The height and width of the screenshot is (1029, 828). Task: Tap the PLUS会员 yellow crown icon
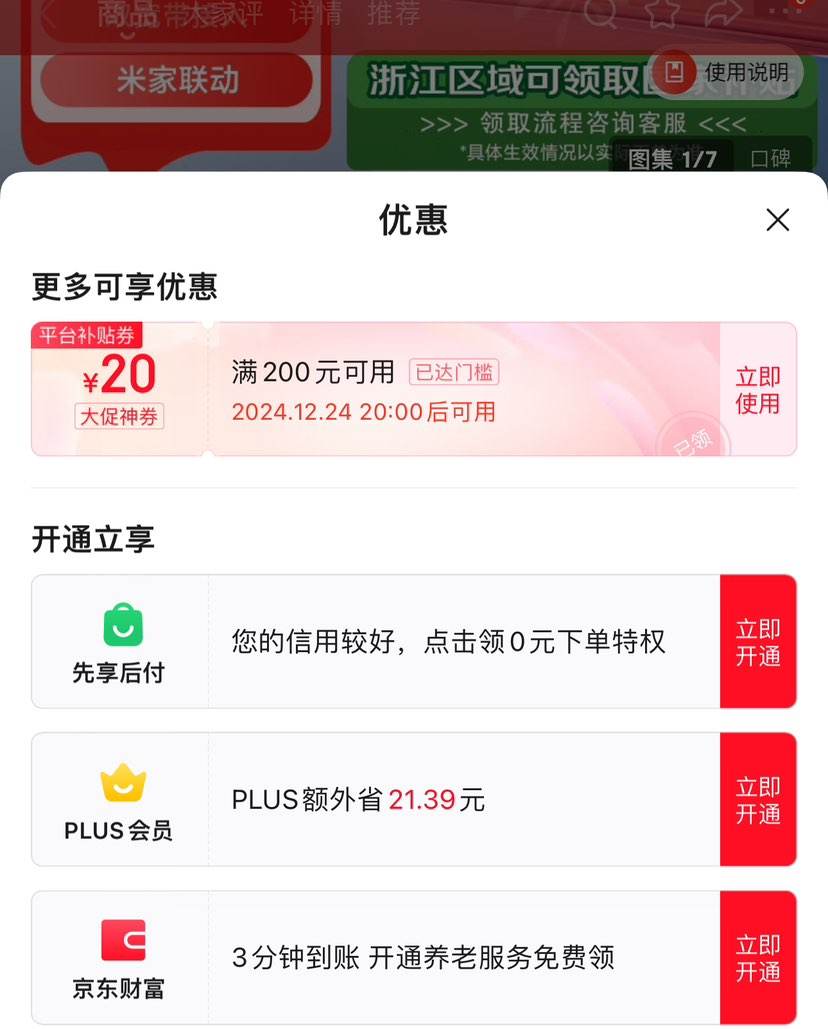[122, 784]
